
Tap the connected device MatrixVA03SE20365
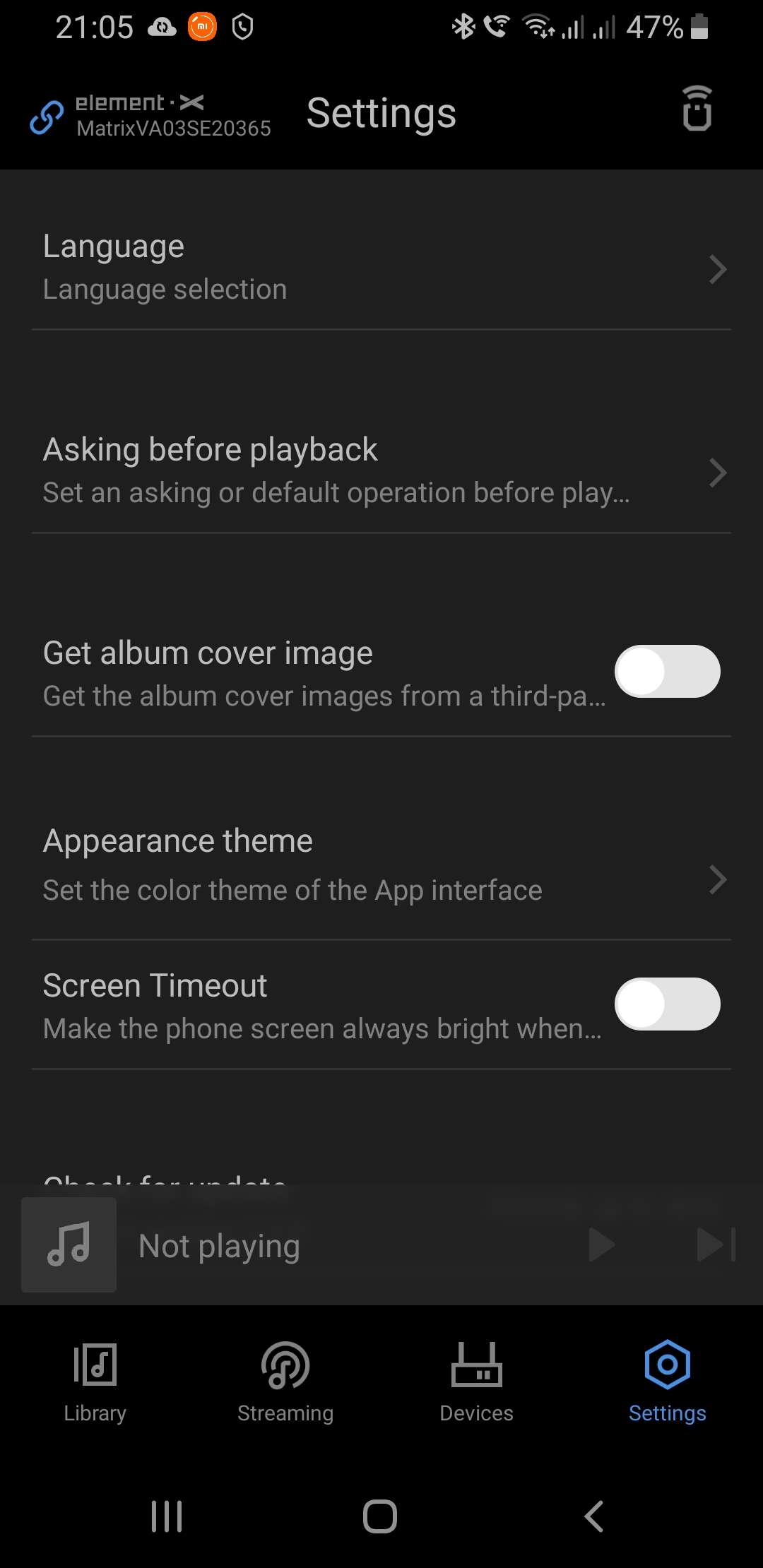151,116
